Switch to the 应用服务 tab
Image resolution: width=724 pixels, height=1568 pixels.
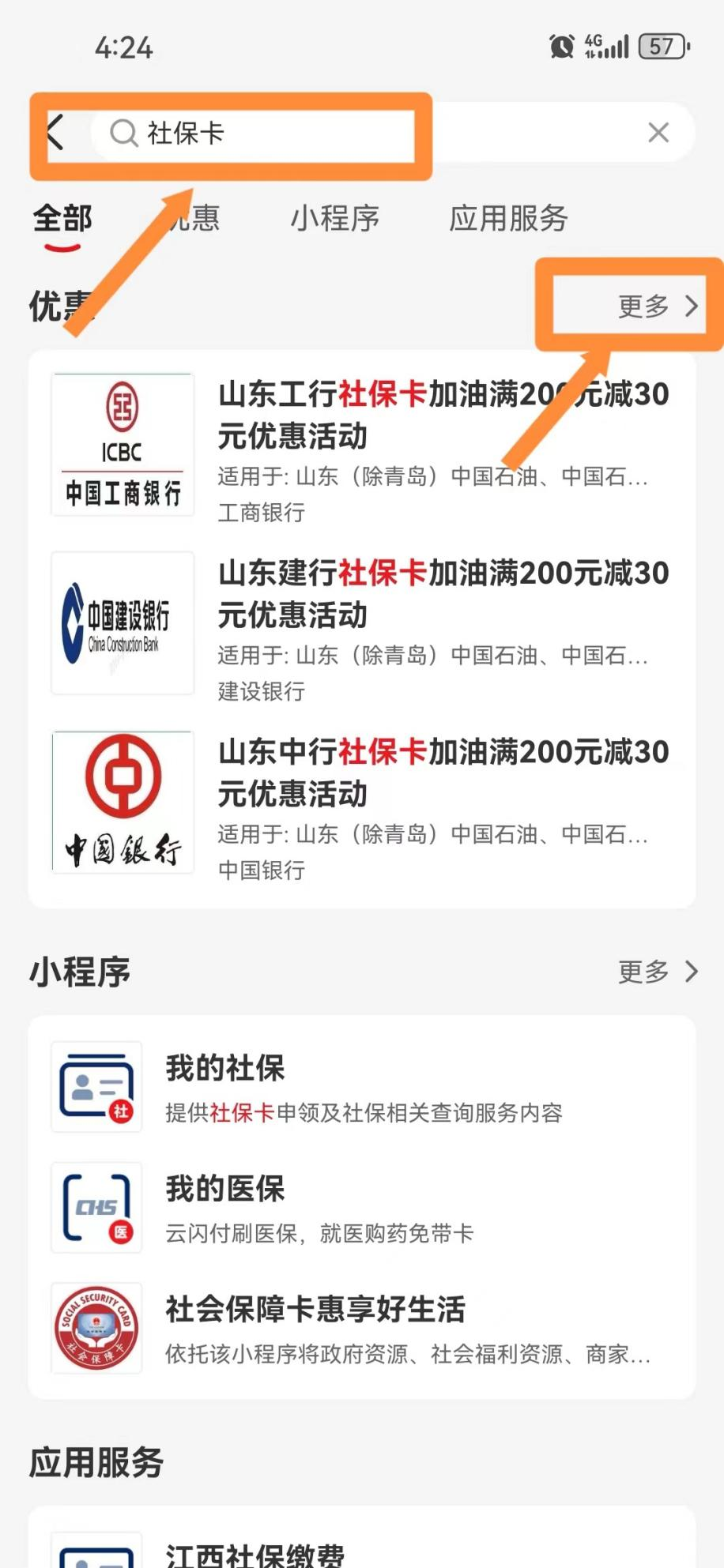(x=509, y=219)
